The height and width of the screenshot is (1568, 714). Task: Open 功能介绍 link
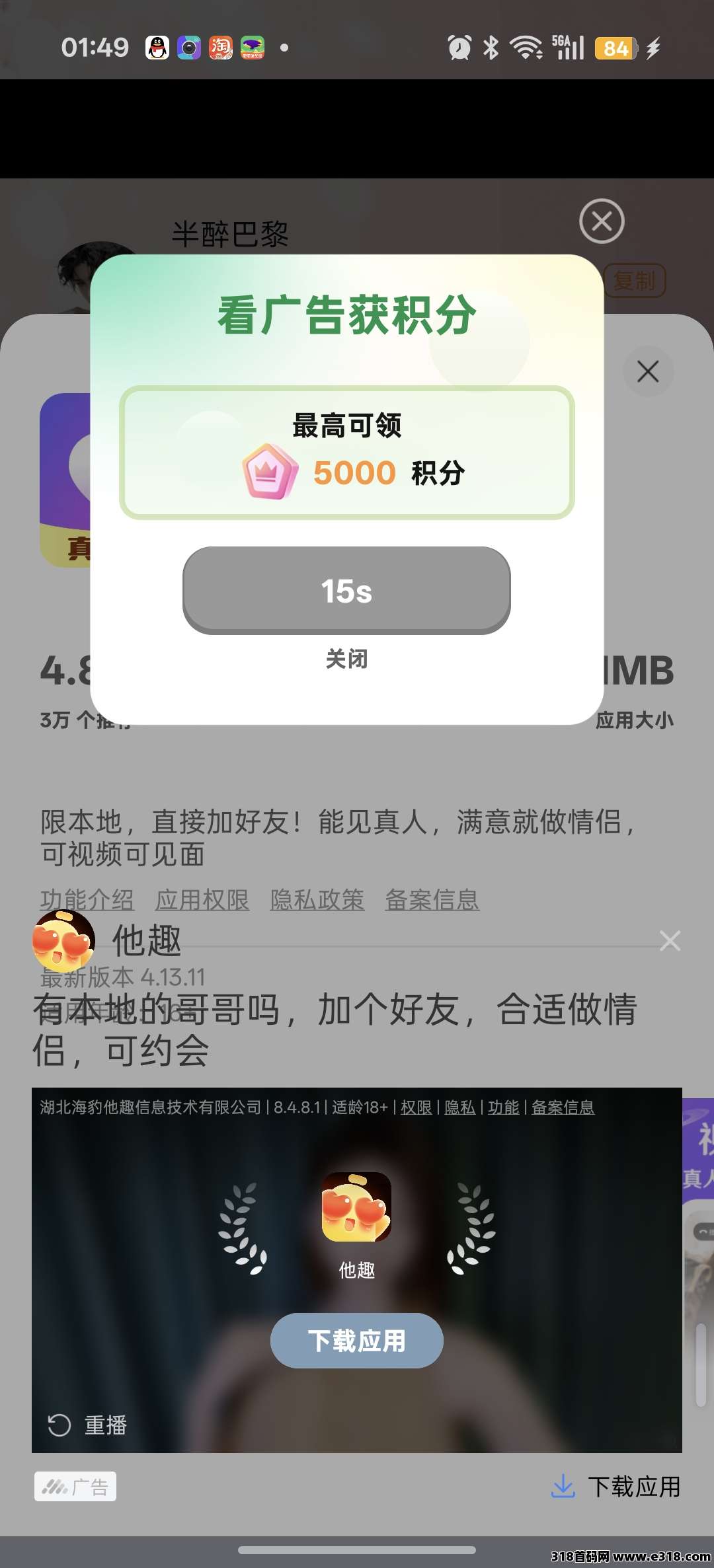(x=87, y=899)
